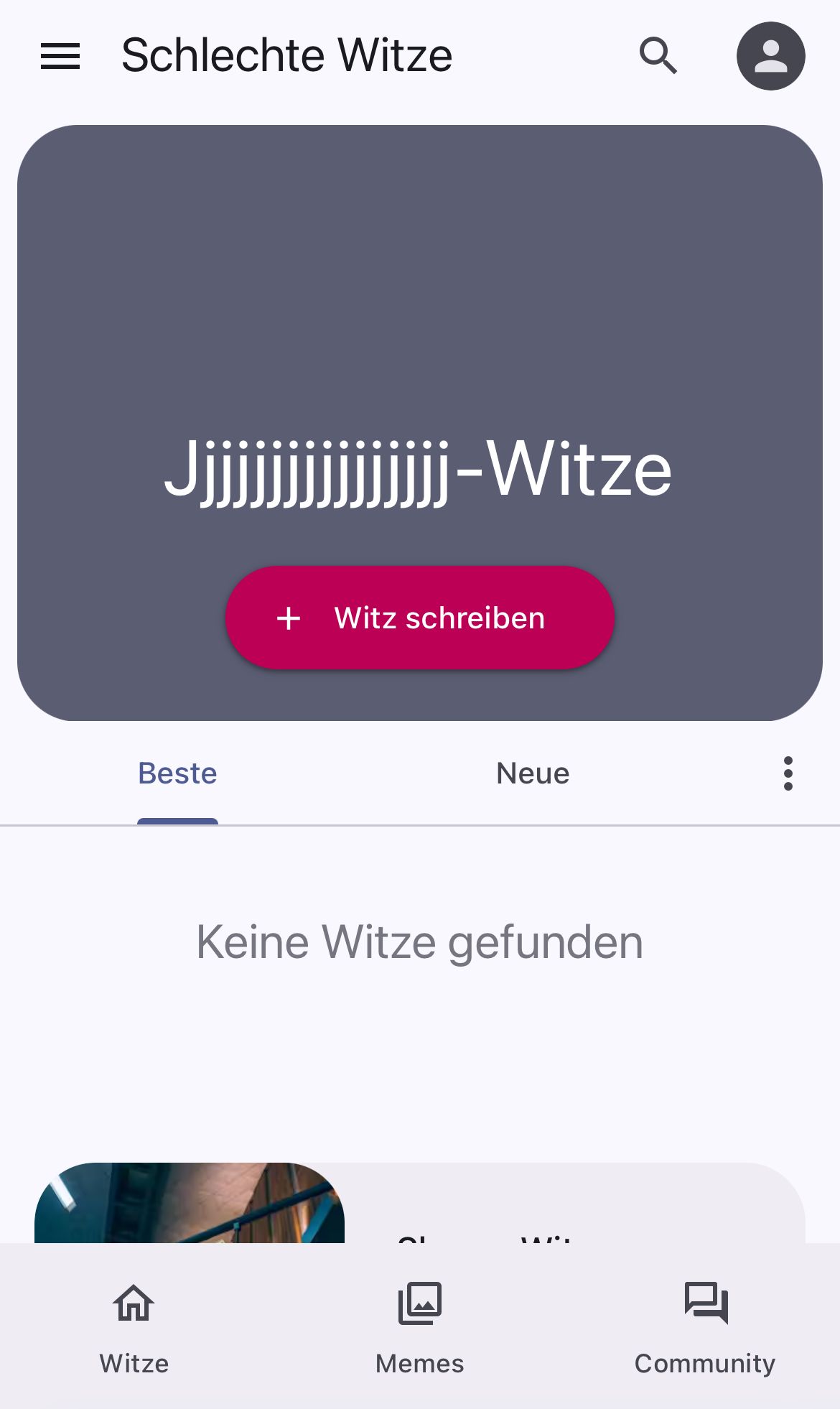840x1409 pixels.
Task: Switch to the Neue tab
Action: 533,774
